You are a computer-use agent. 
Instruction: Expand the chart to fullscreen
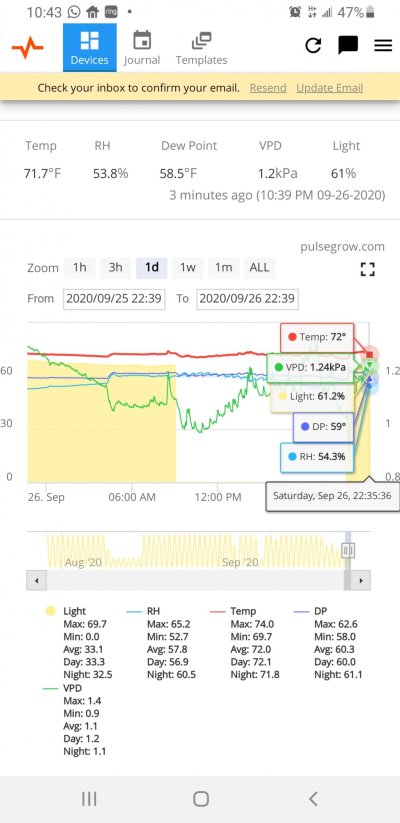tap(367, 269)
